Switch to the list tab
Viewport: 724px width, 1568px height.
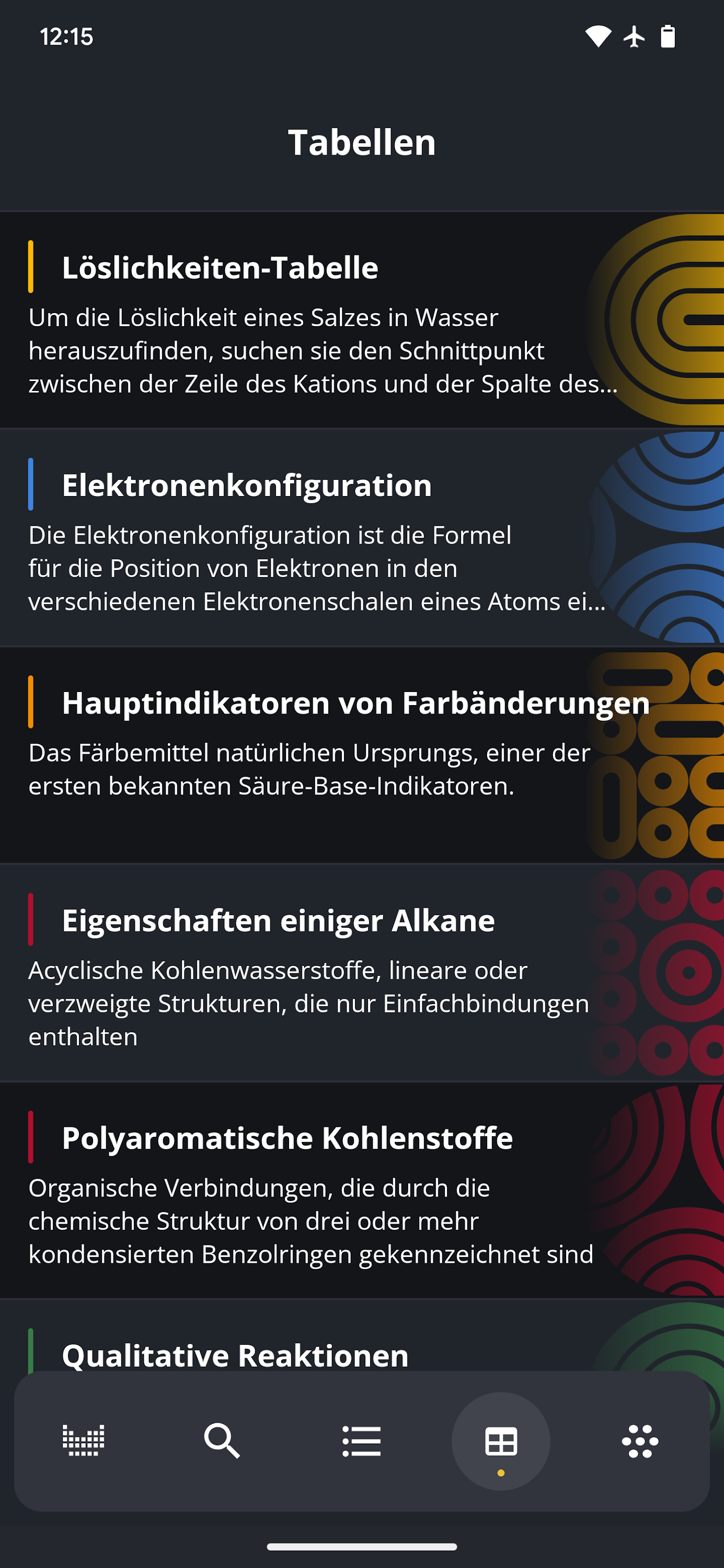pyautogui.click(x=362, y=1441)
